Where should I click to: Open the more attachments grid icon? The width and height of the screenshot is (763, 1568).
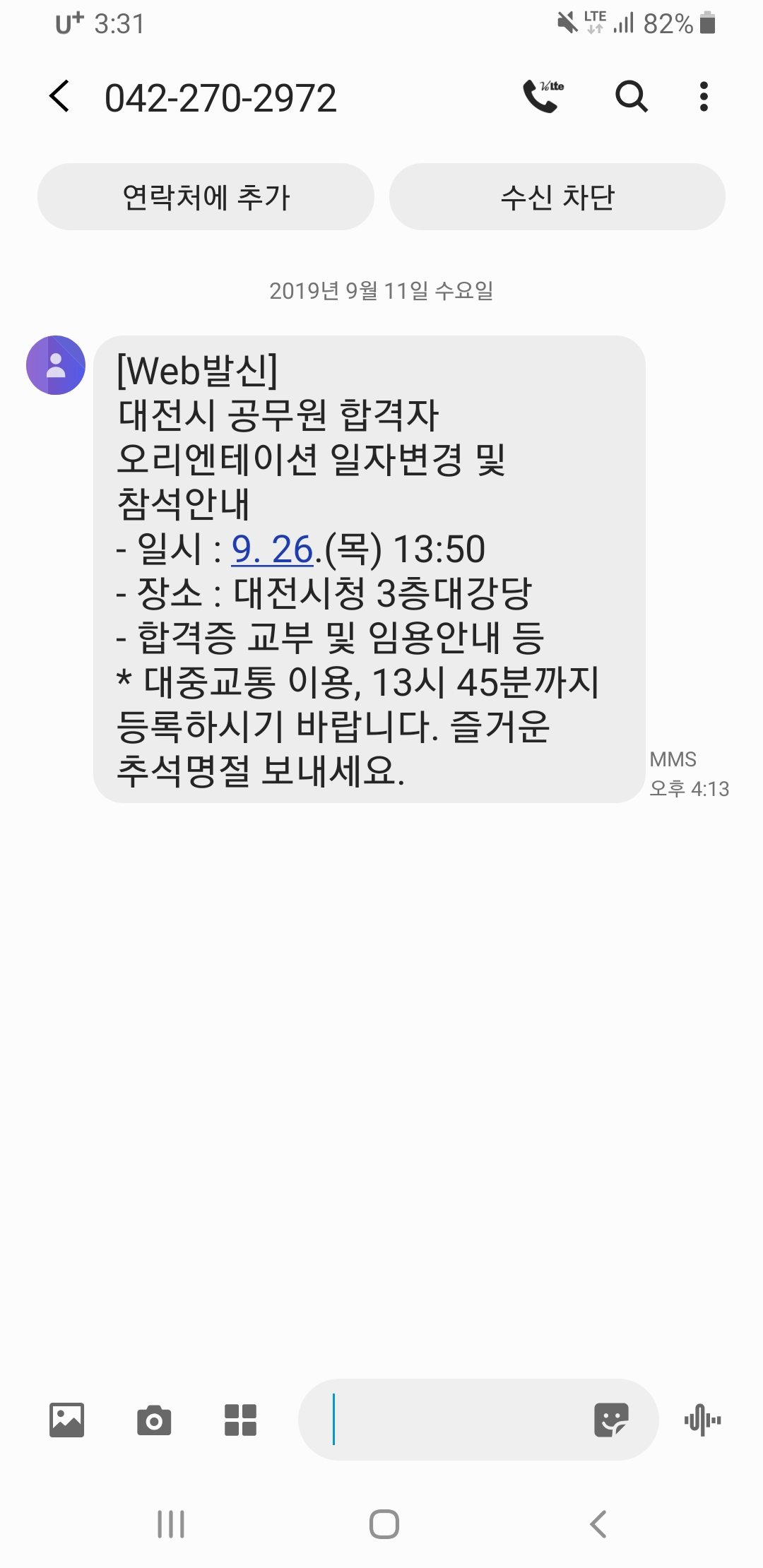pos(240,1420)
